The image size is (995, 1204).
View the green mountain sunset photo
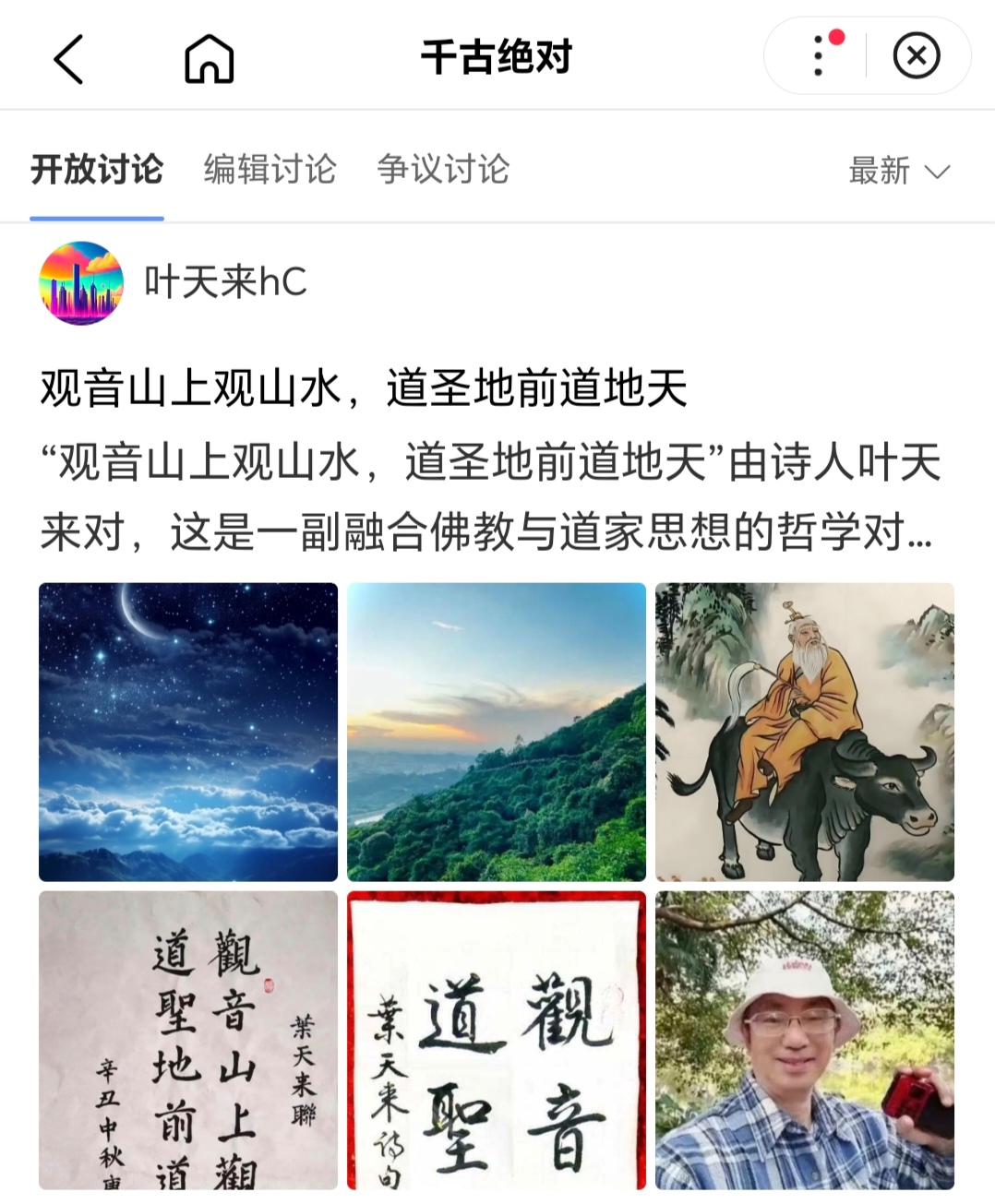pyautogui.click(x=497, y=732)
